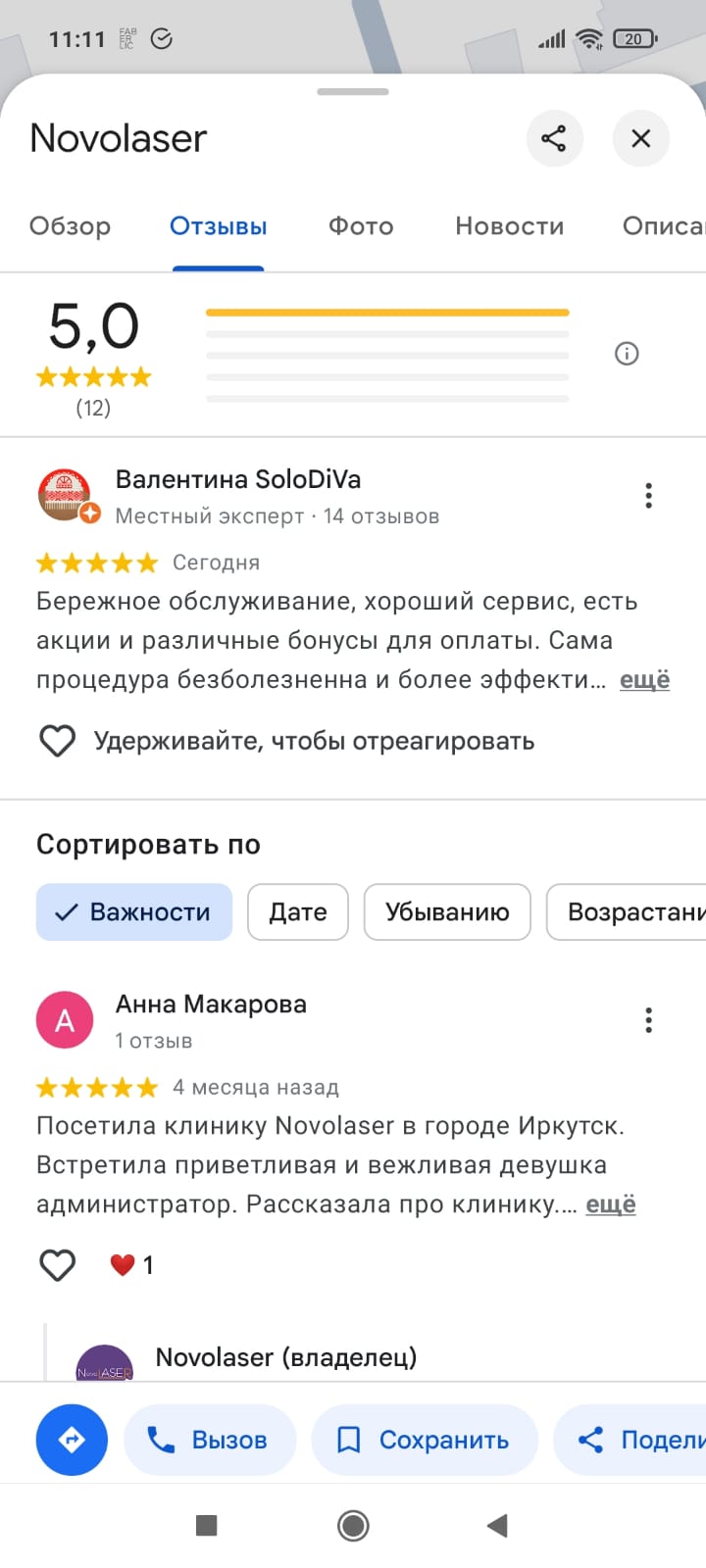This screenshot has height=1568, width=706.
Task: Open rating info icon next to rating bars
Action: (627, 354)
